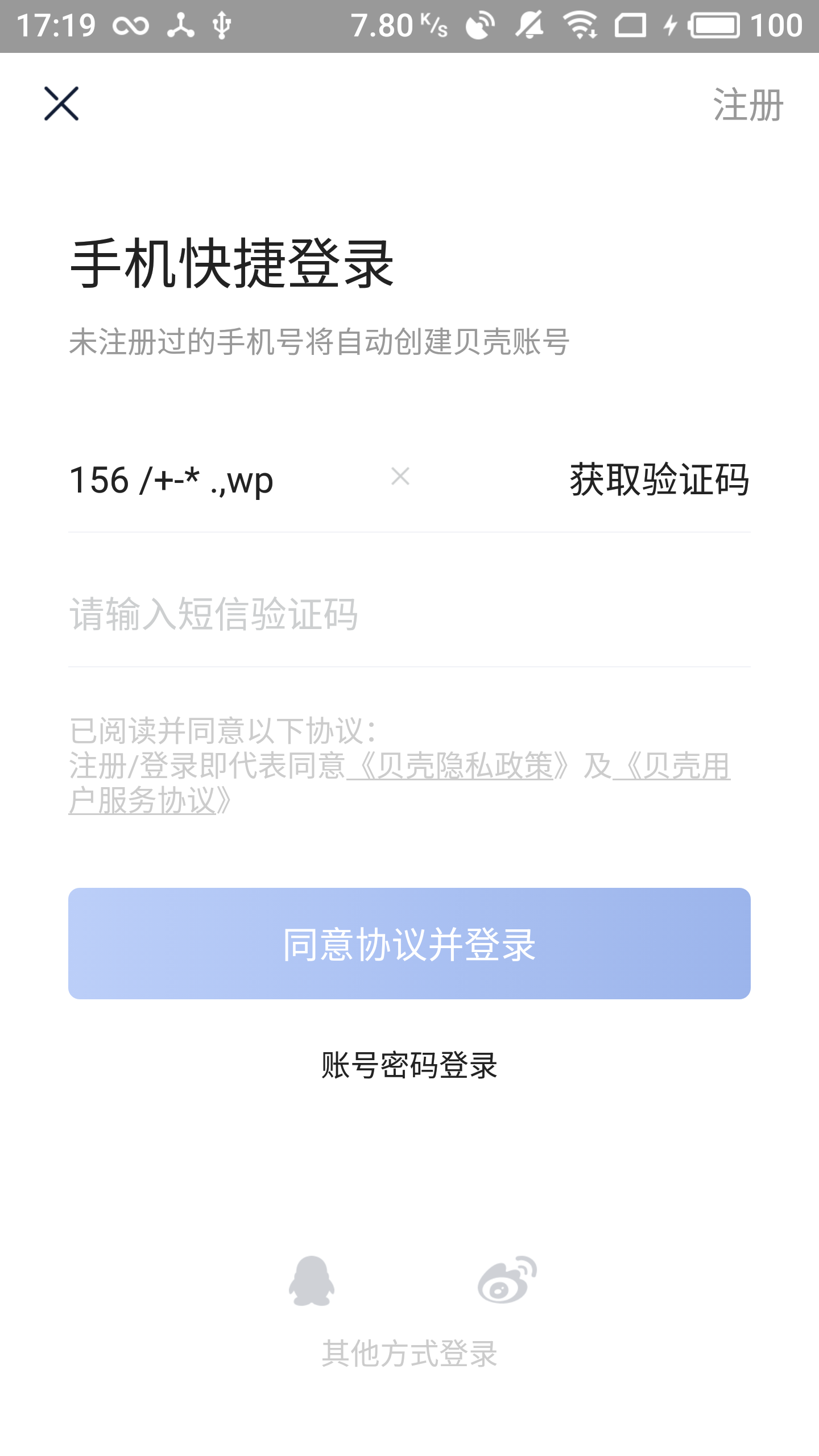Tap 获取验证码 to request SMS code
Screen dimensions: 819x1456
click(x=659, y=479)
